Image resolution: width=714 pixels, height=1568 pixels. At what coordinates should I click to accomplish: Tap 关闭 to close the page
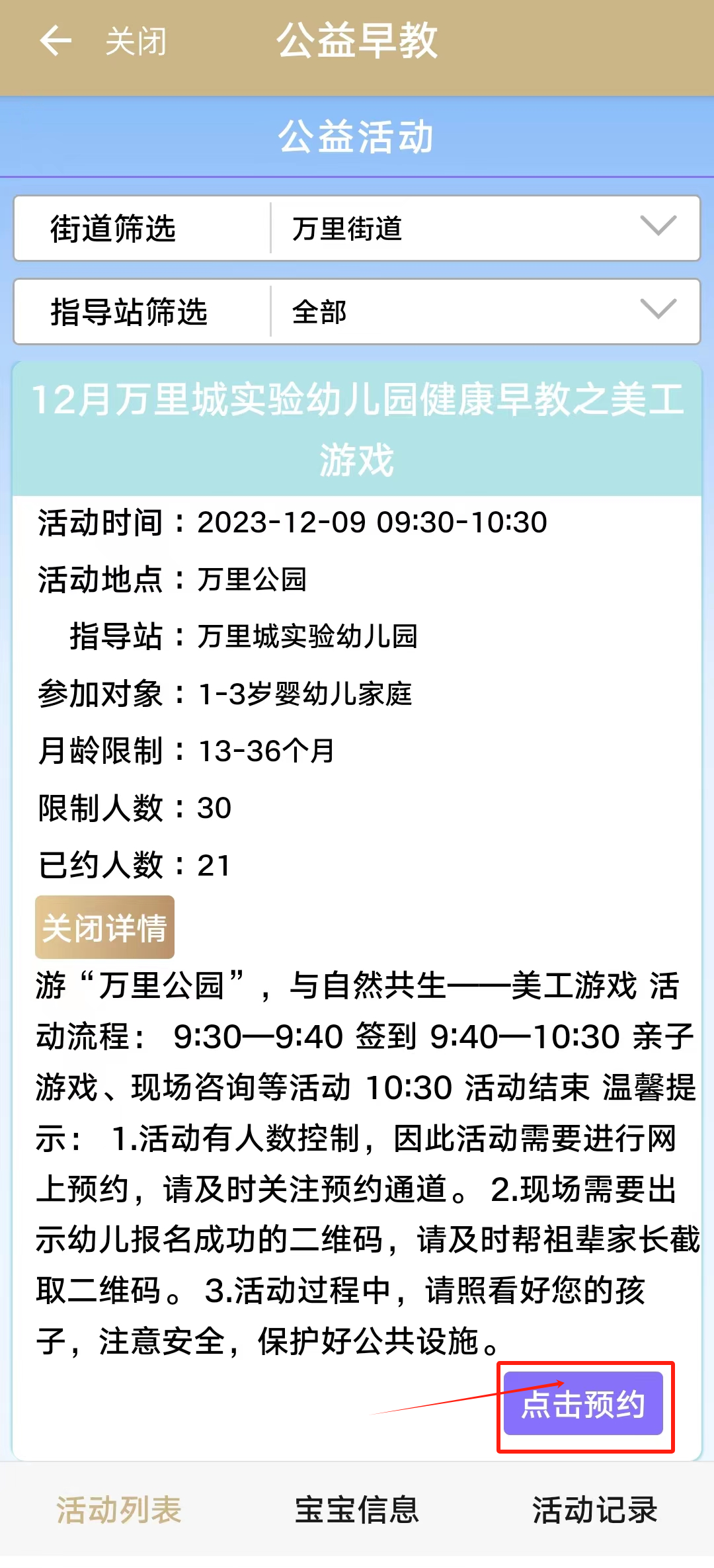136,42
